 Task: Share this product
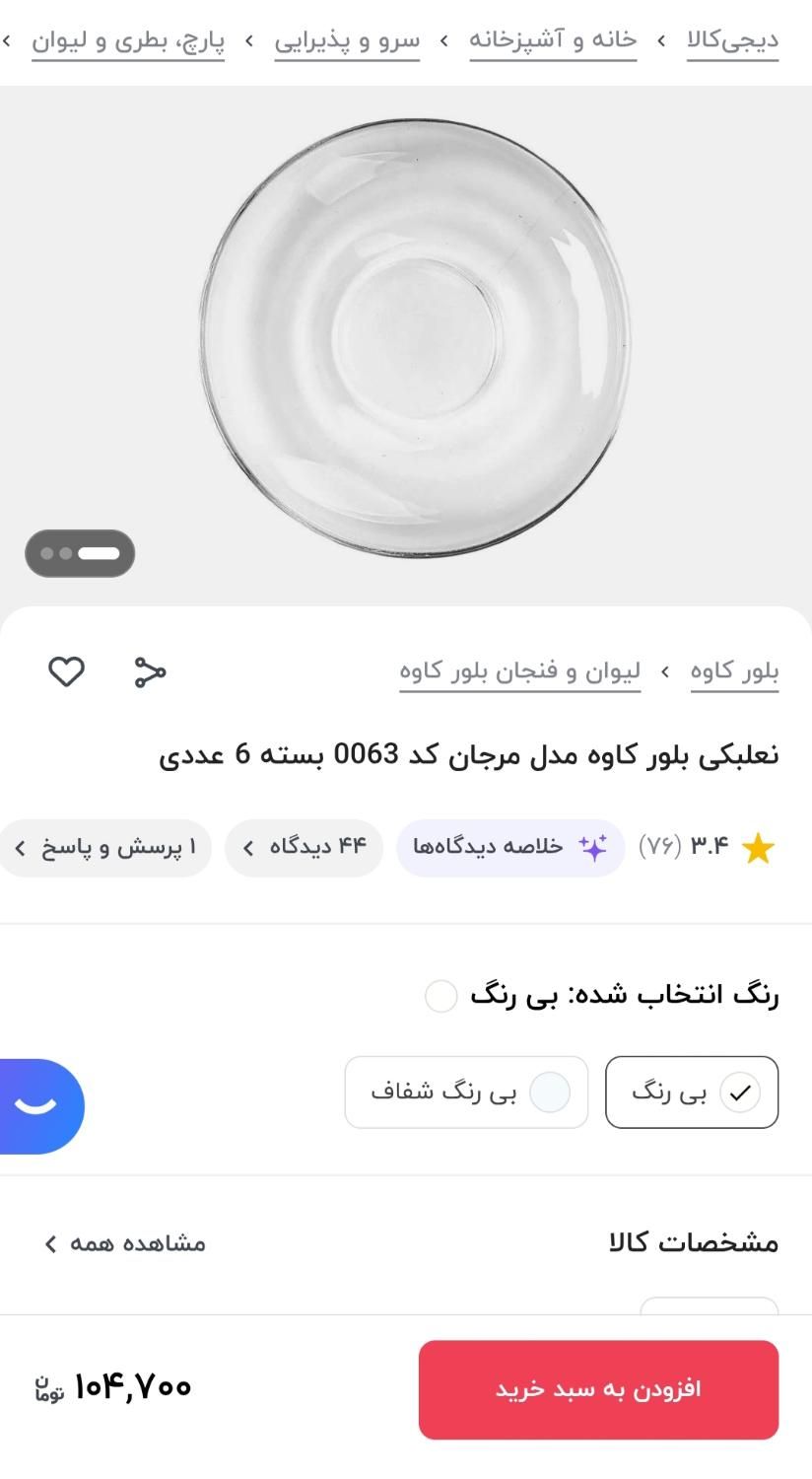pos(150,672)
